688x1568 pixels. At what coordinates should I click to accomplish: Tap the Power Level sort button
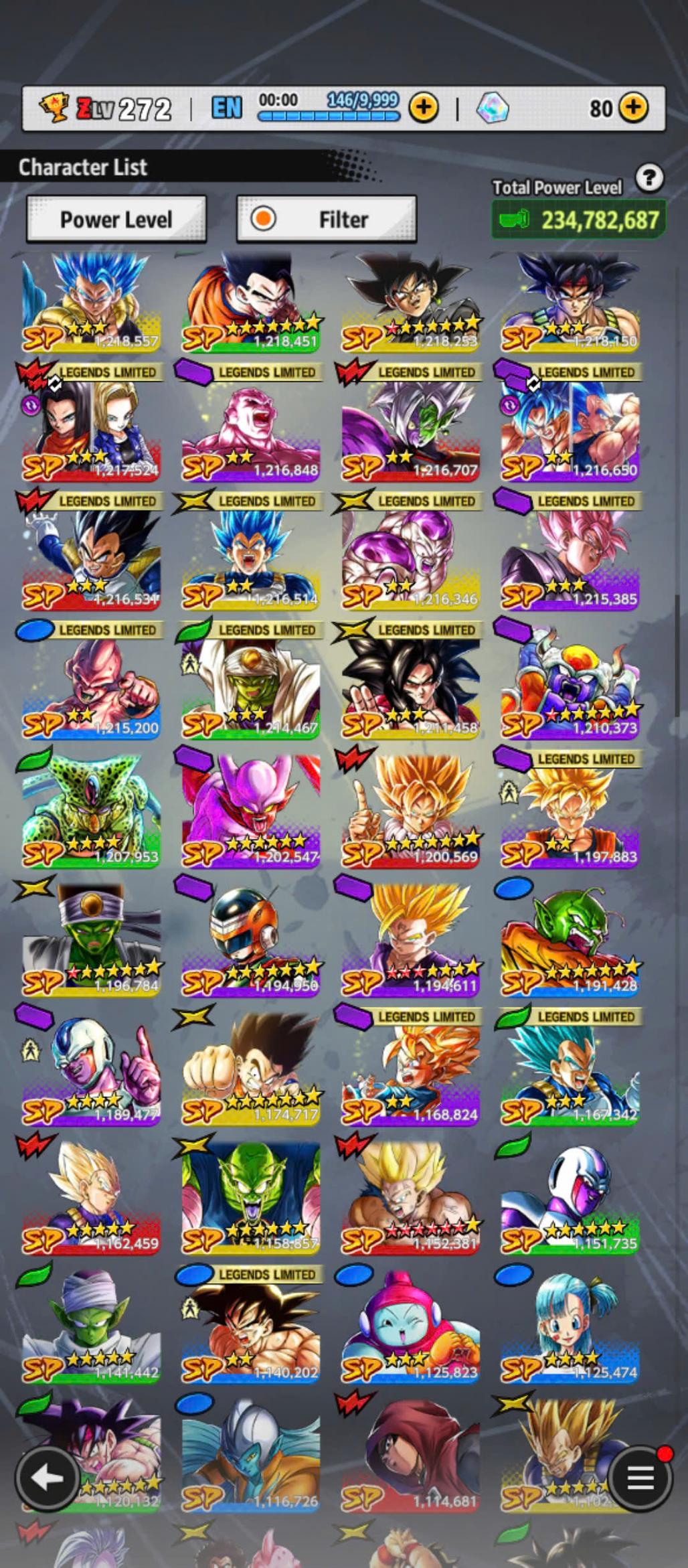tap(116, 219)
